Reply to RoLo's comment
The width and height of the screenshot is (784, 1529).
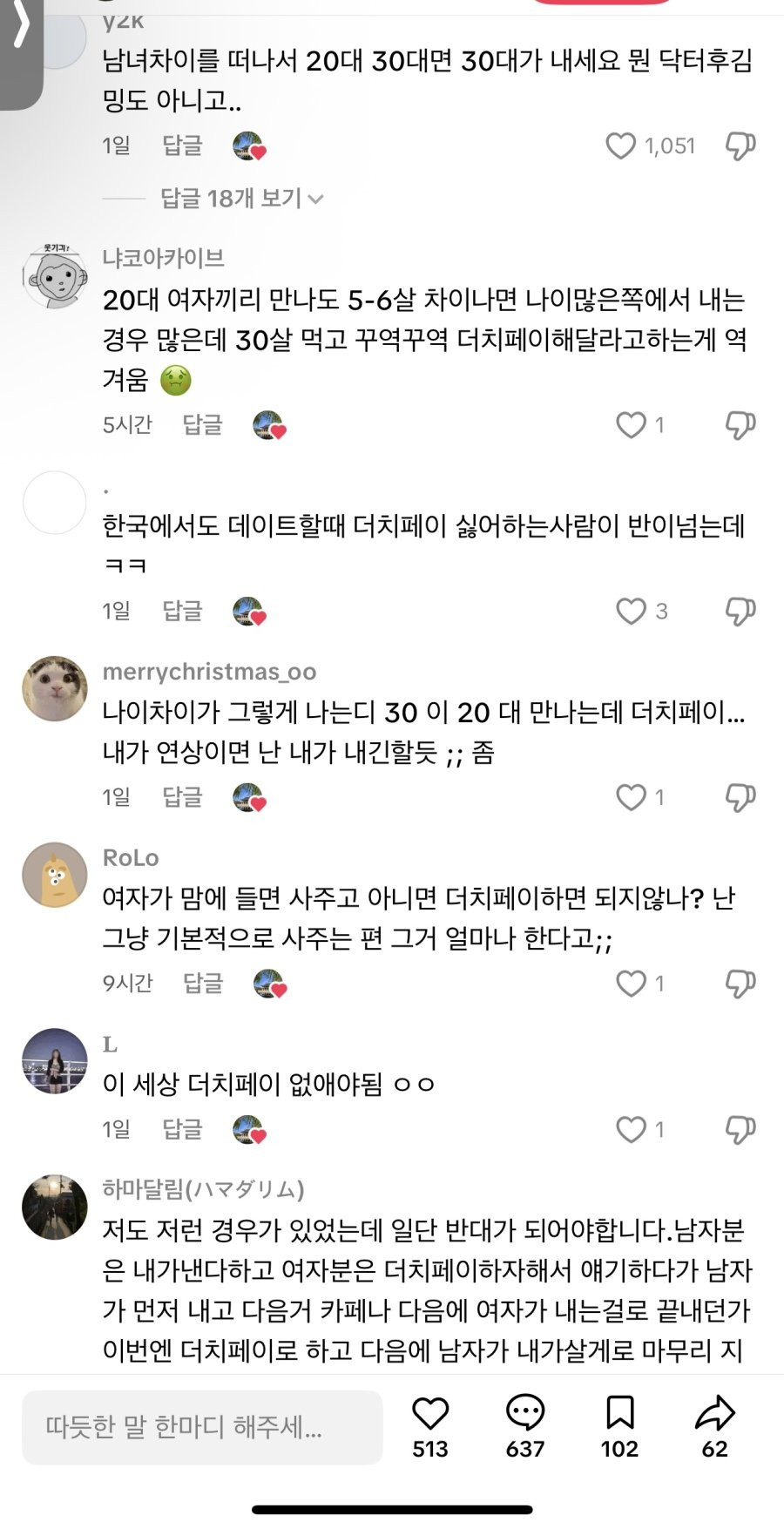pyautogui.click(x=202, y=983)
